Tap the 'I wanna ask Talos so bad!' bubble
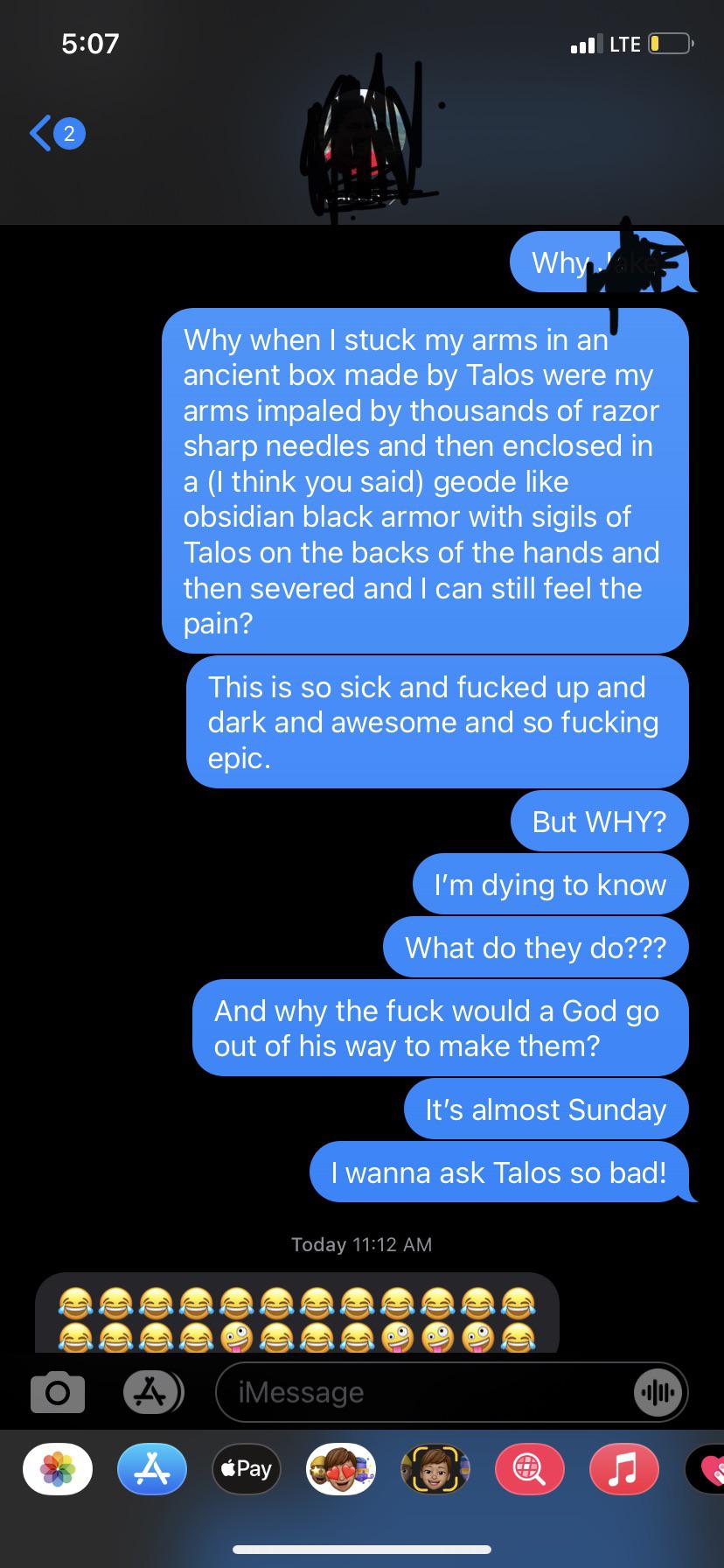724x1568 pixels. click(500, 1172)
